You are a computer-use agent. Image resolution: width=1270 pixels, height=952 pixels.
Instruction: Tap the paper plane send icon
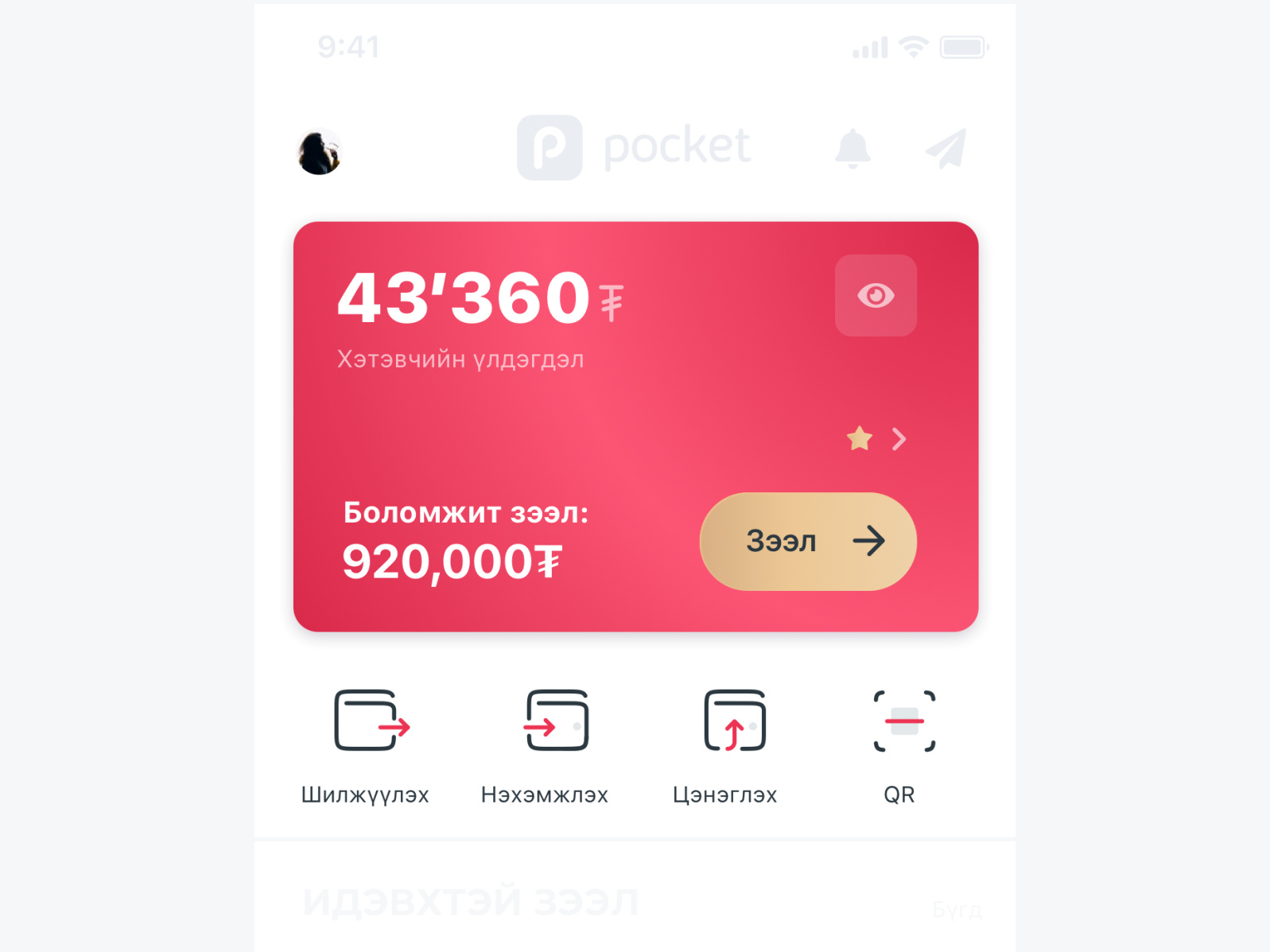946,148
